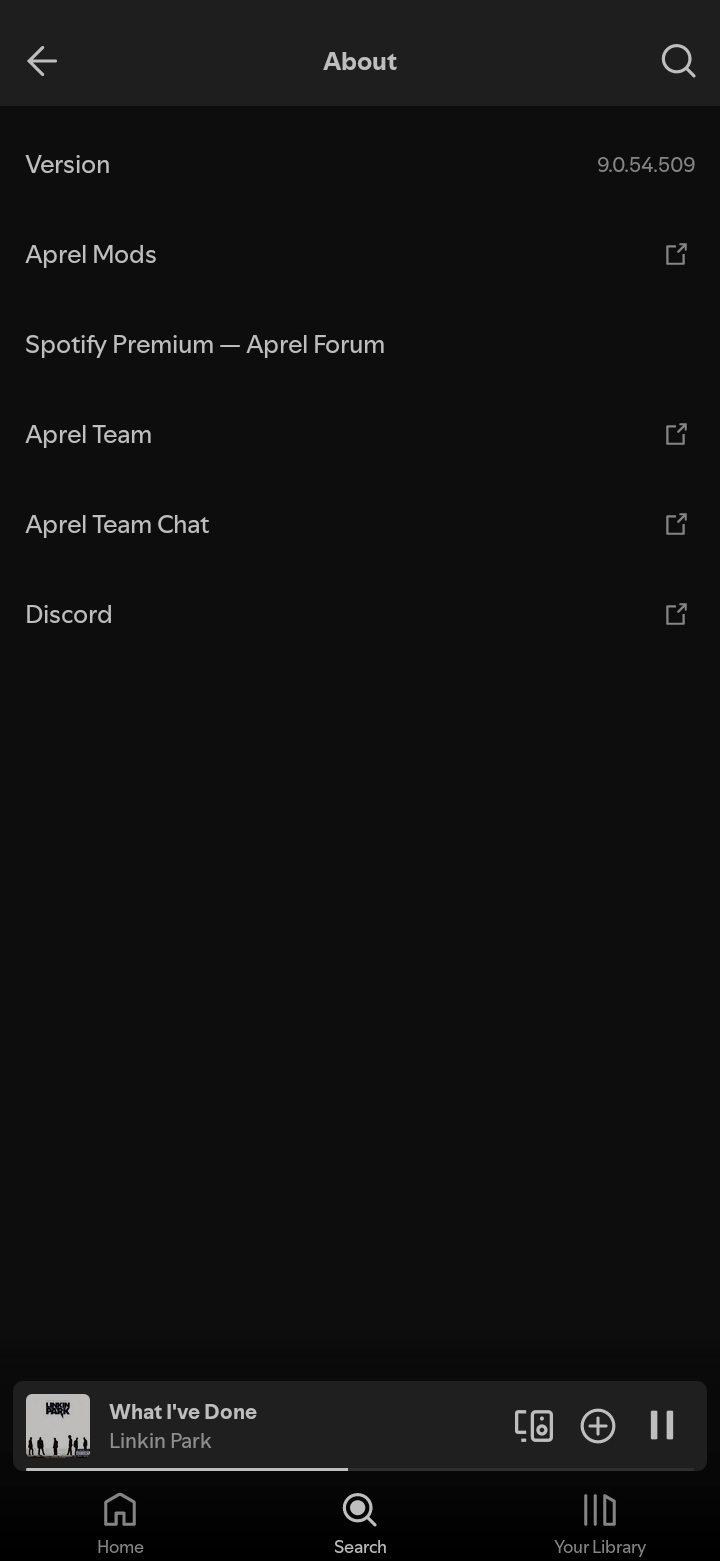The image size is (720, 1561).
Task: Add What I've Done to library
Action: pyautogui.click(x=598, y=1425)
